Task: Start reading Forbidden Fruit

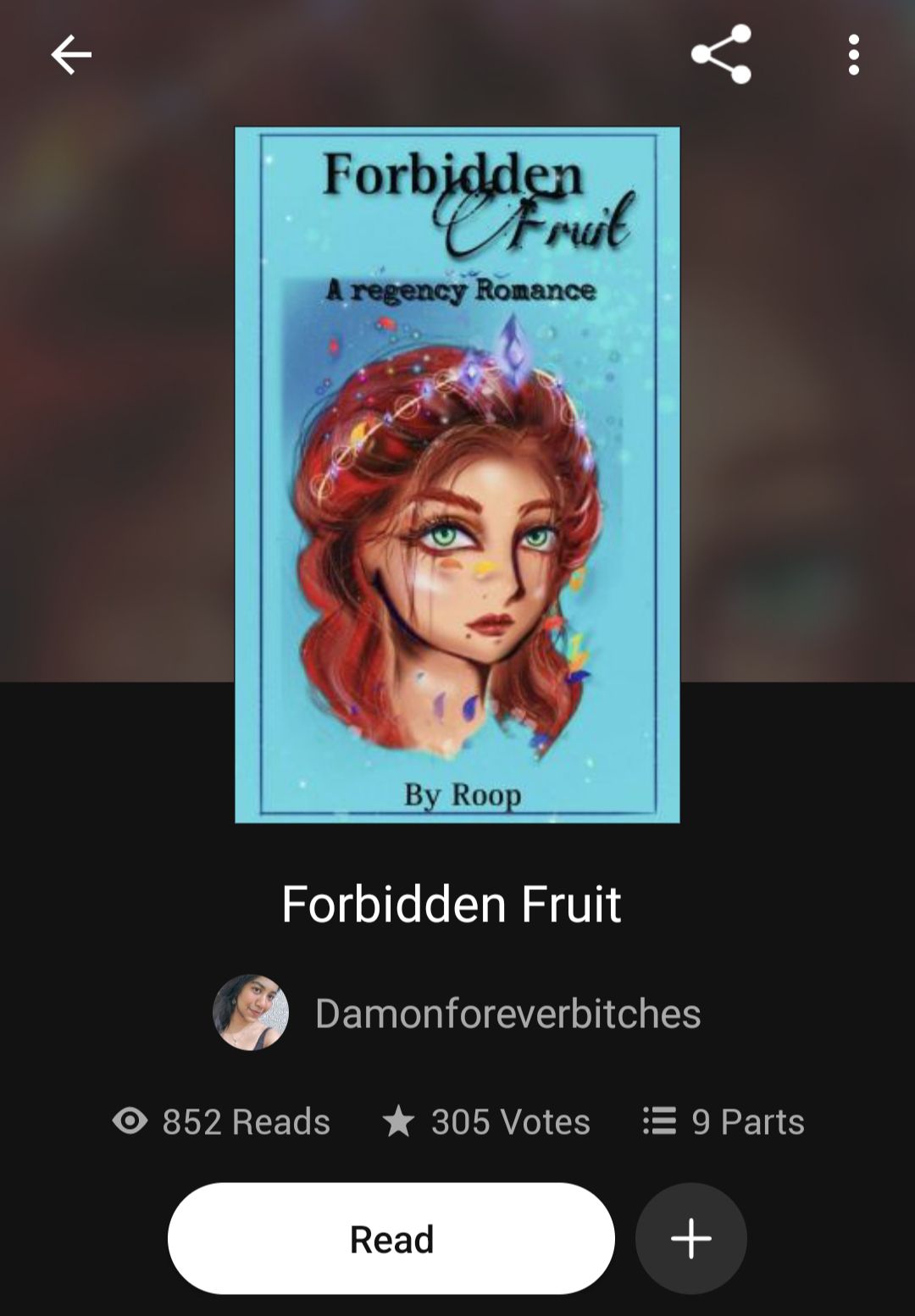Action: 391,1239
